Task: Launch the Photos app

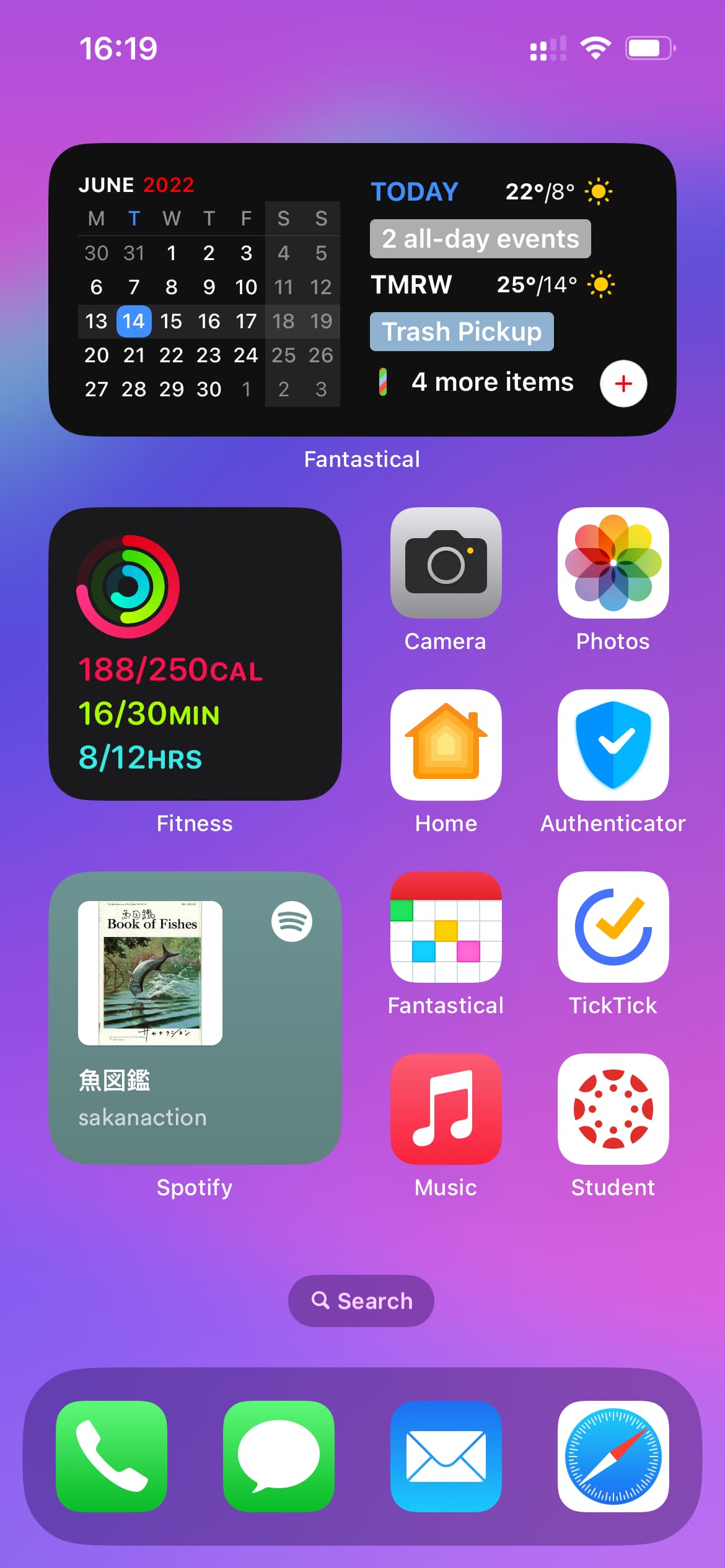Action: pos(613,563)
